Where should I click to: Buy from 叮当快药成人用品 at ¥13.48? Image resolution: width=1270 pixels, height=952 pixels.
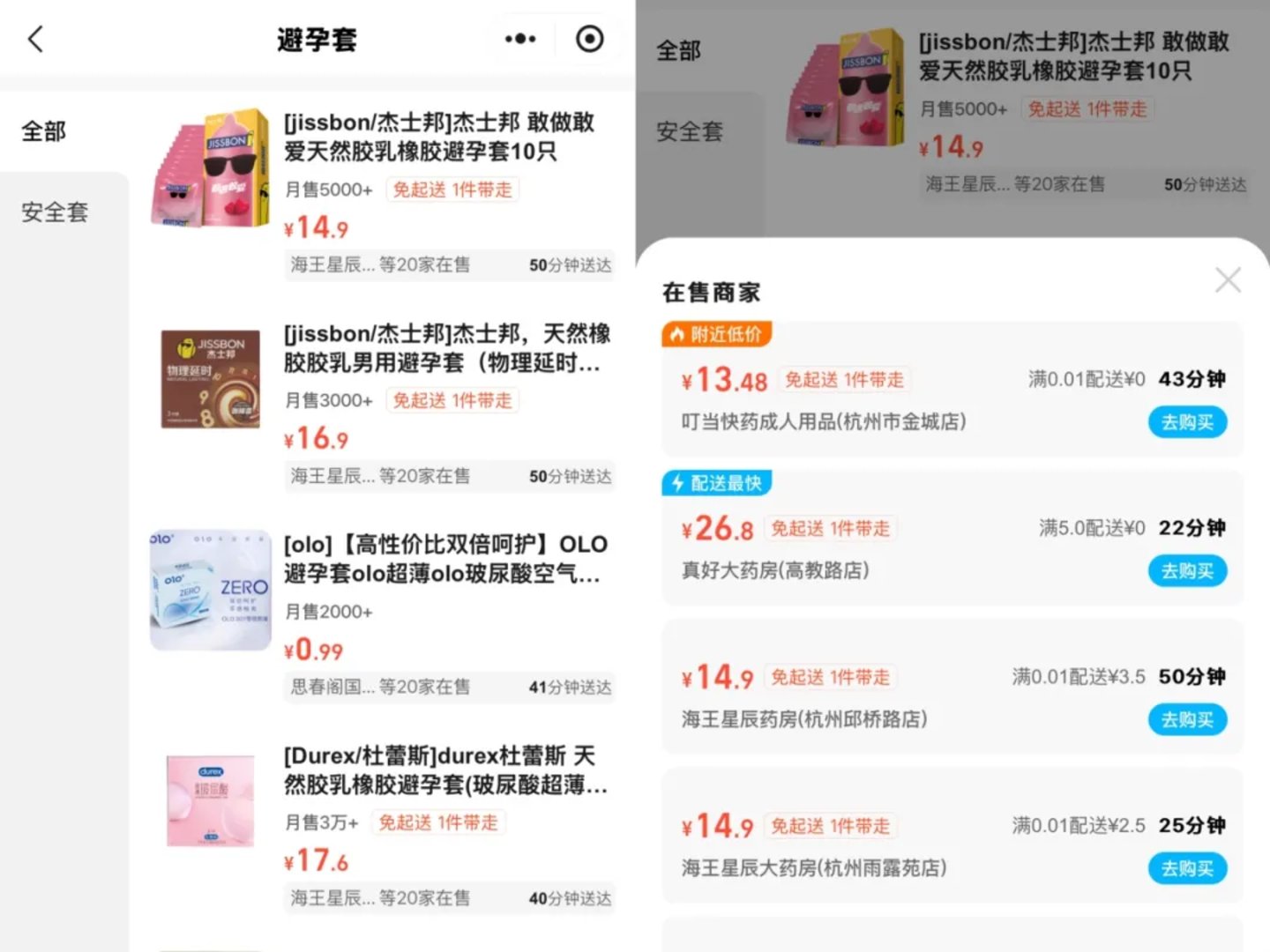[x=1187, y=422]
